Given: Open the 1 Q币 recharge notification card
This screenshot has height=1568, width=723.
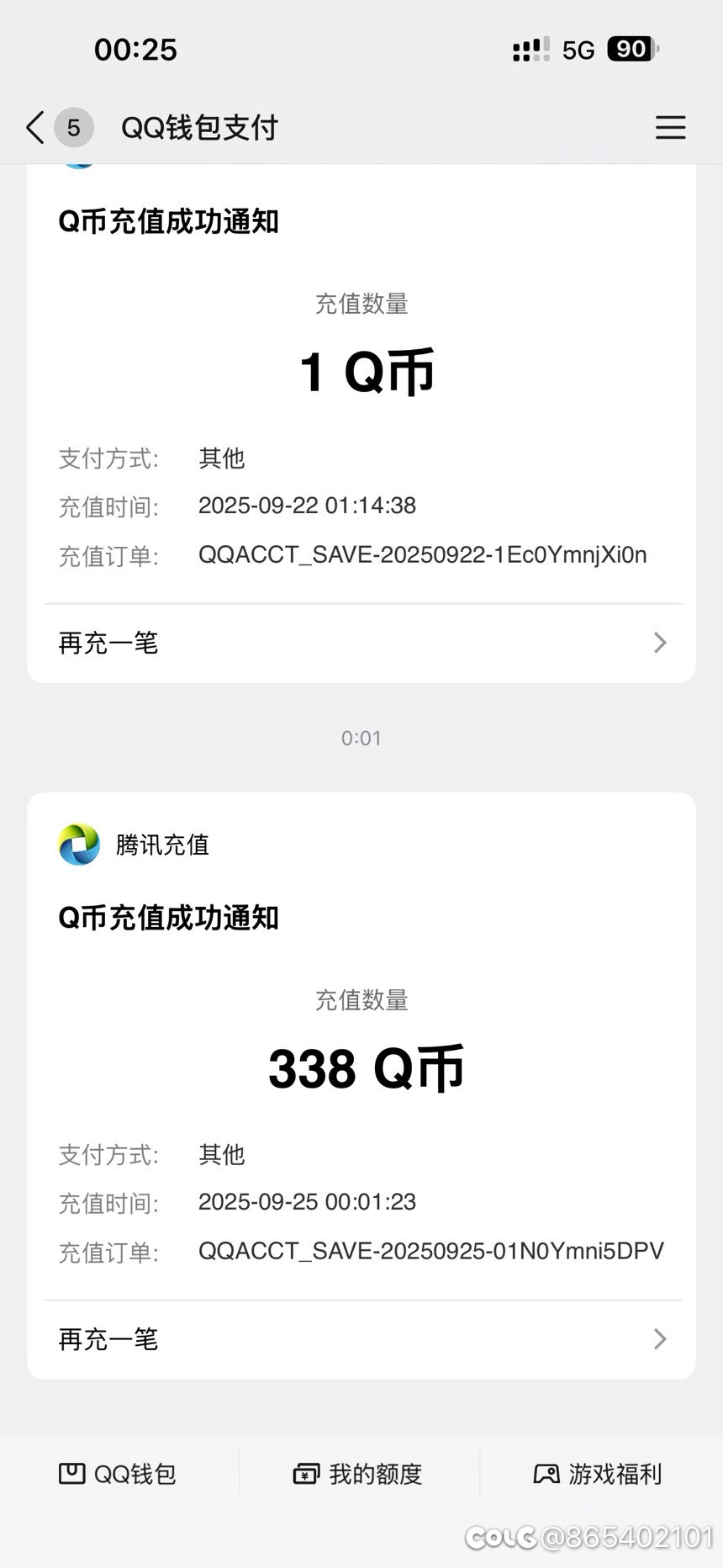Looking at the screenshot, I should coord(361,374).
